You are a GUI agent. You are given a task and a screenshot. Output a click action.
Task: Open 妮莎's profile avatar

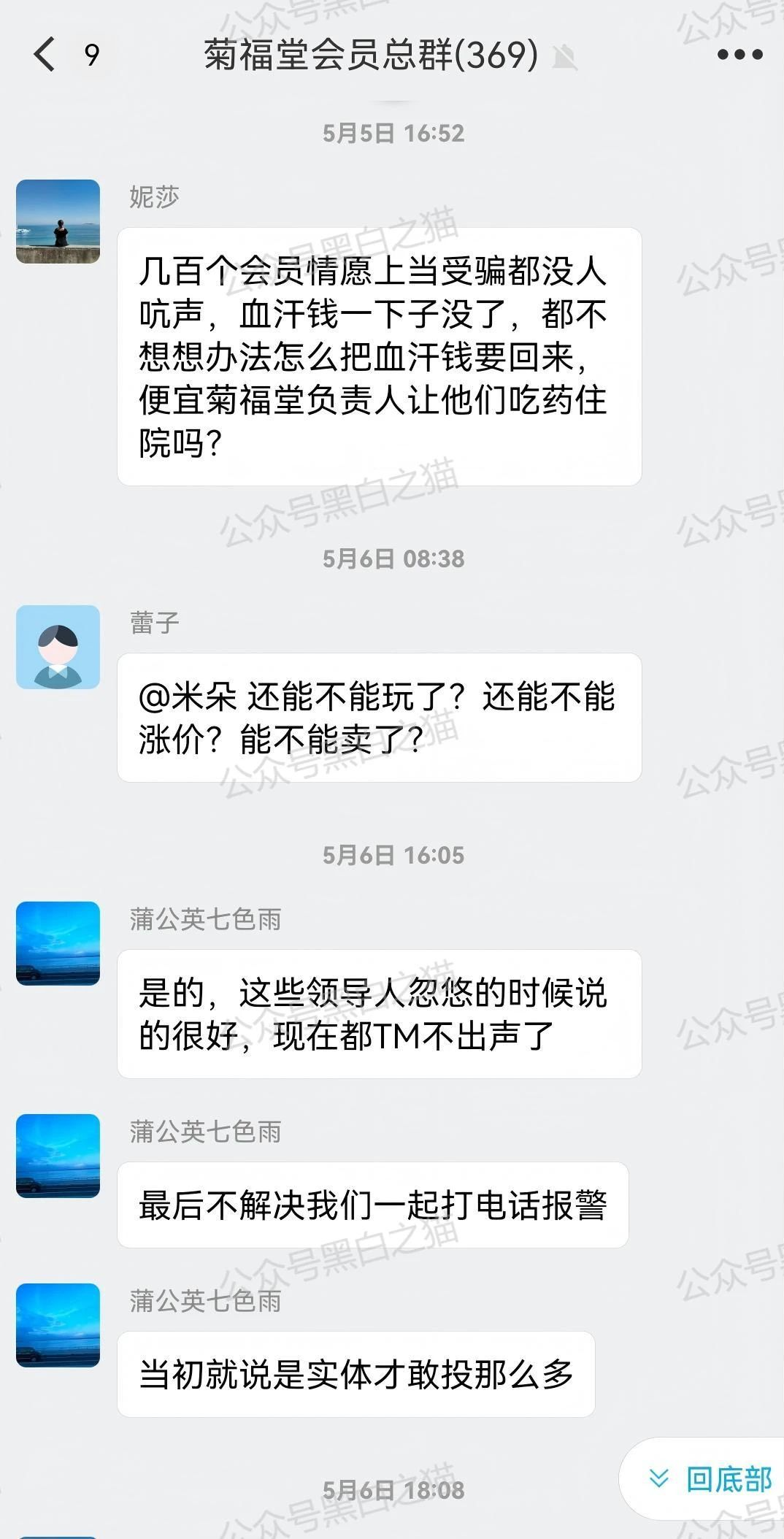[58, 221]
